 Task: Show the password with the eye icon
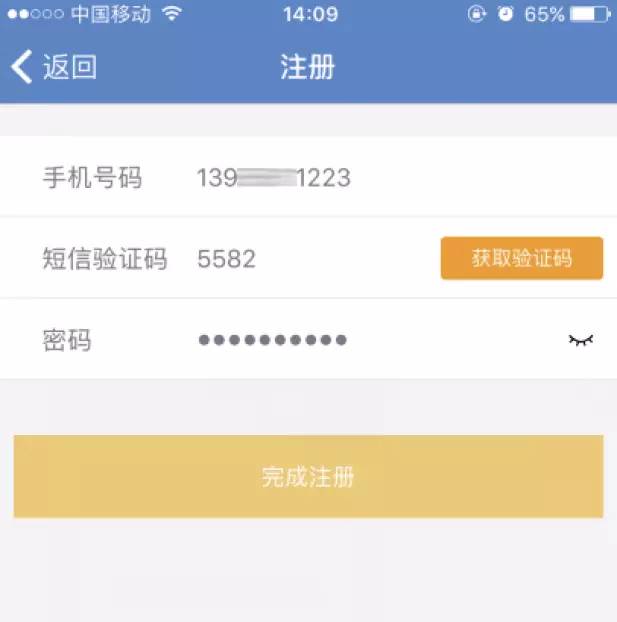[580, 340]
